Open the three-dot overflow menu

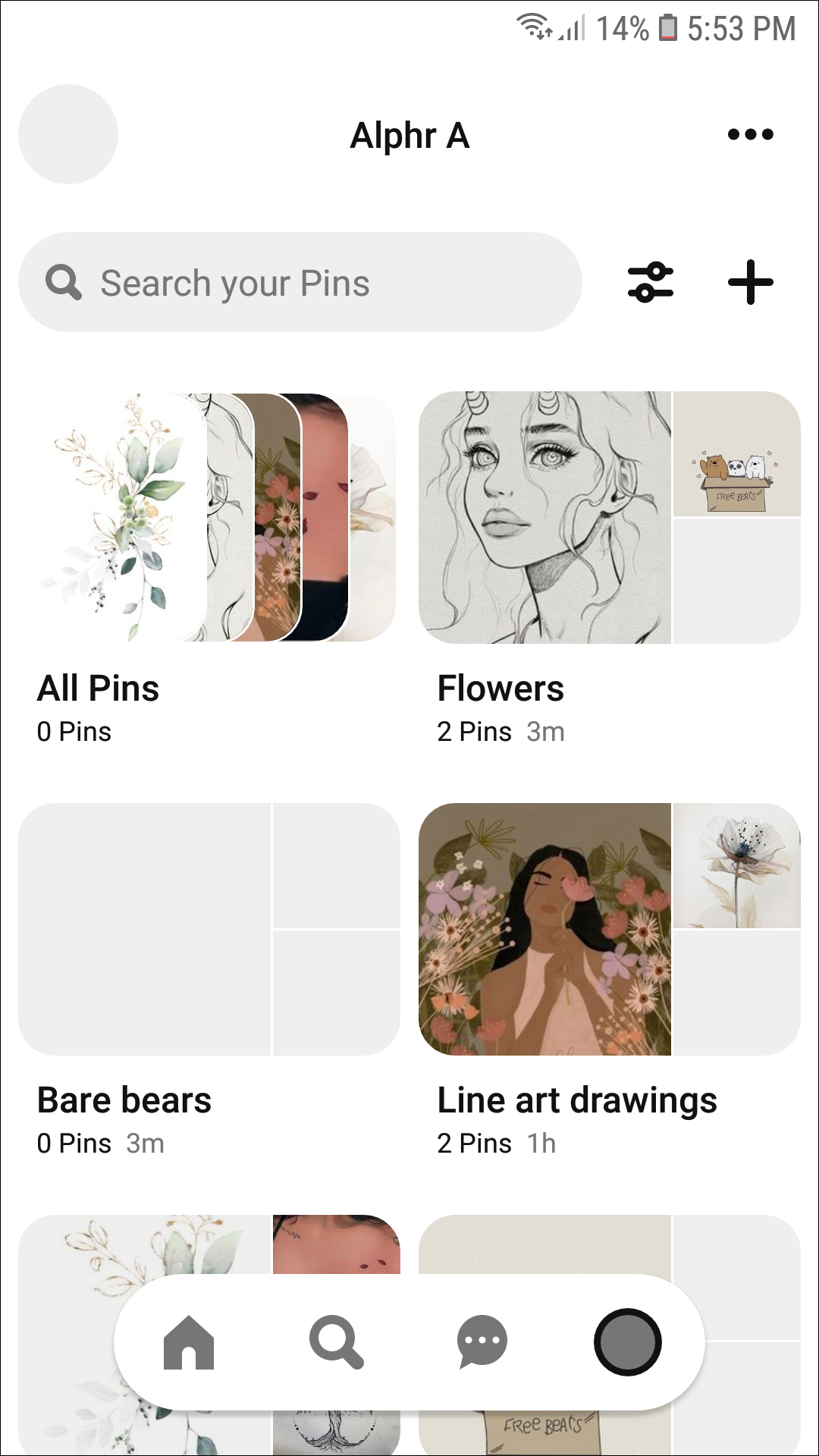pos(750,135)
